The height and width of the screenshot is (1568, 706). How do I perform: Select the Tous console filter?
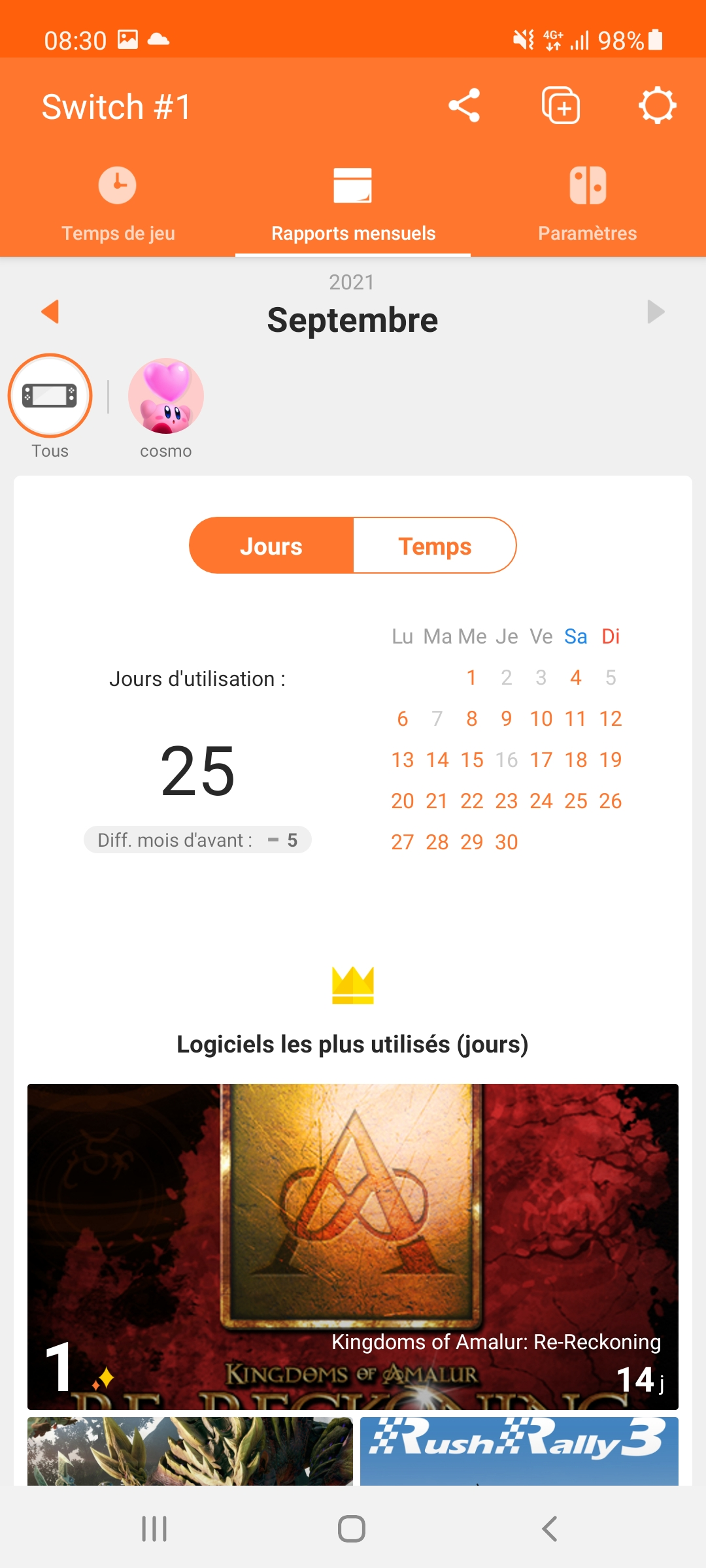pyautogui.click(x=50, y=396)
